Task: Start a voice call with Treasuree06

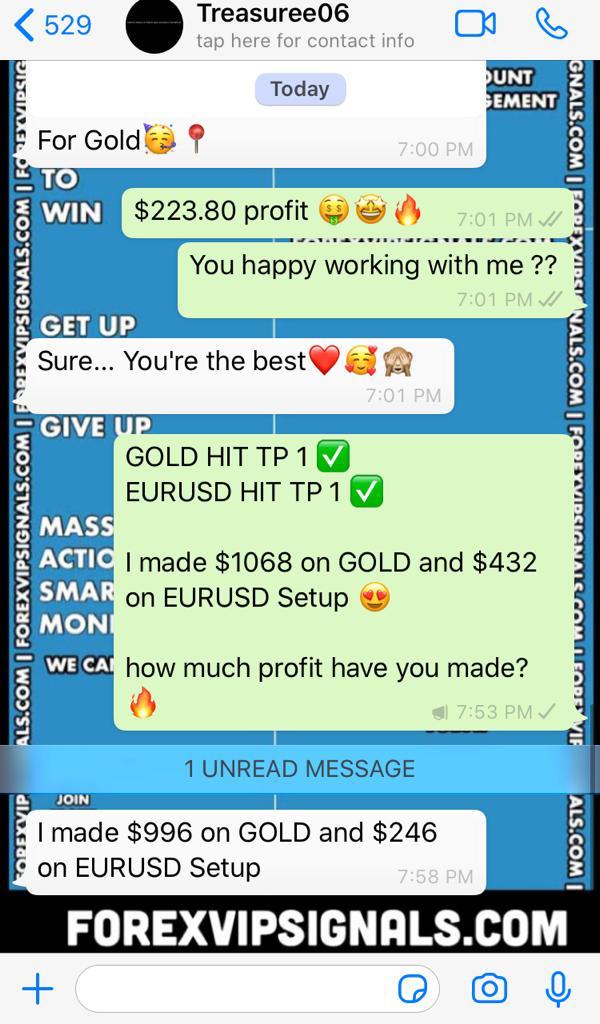Action: [x=551, y=24]
